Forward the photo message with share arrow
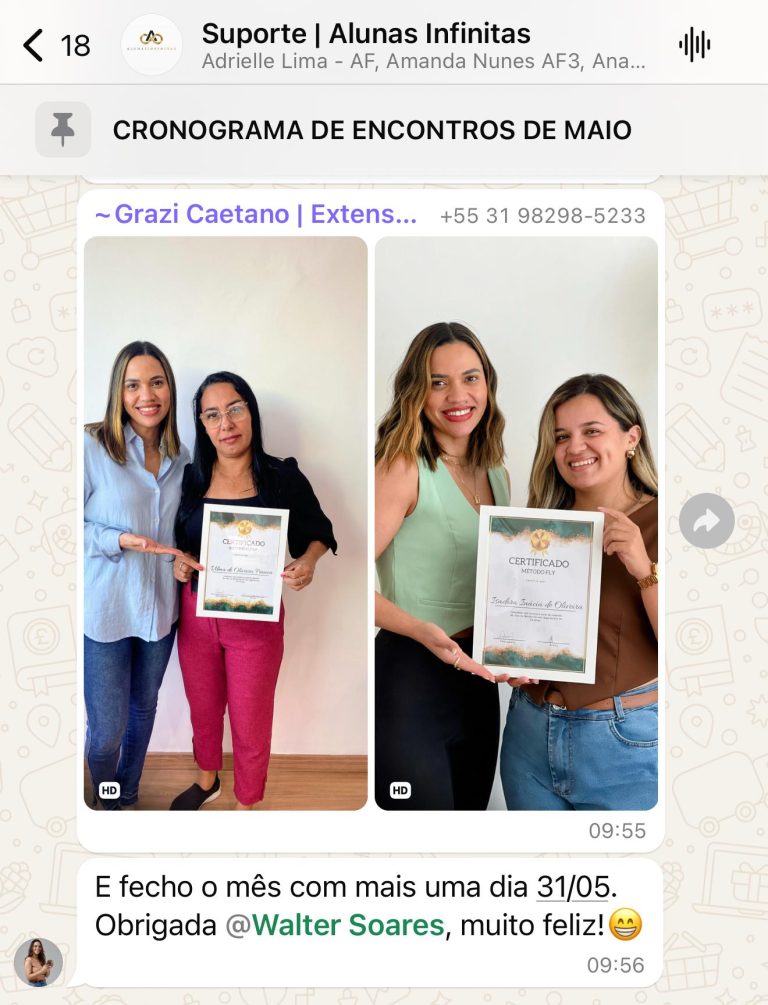The image size is (768, 1005). click(x=706, y=521)
